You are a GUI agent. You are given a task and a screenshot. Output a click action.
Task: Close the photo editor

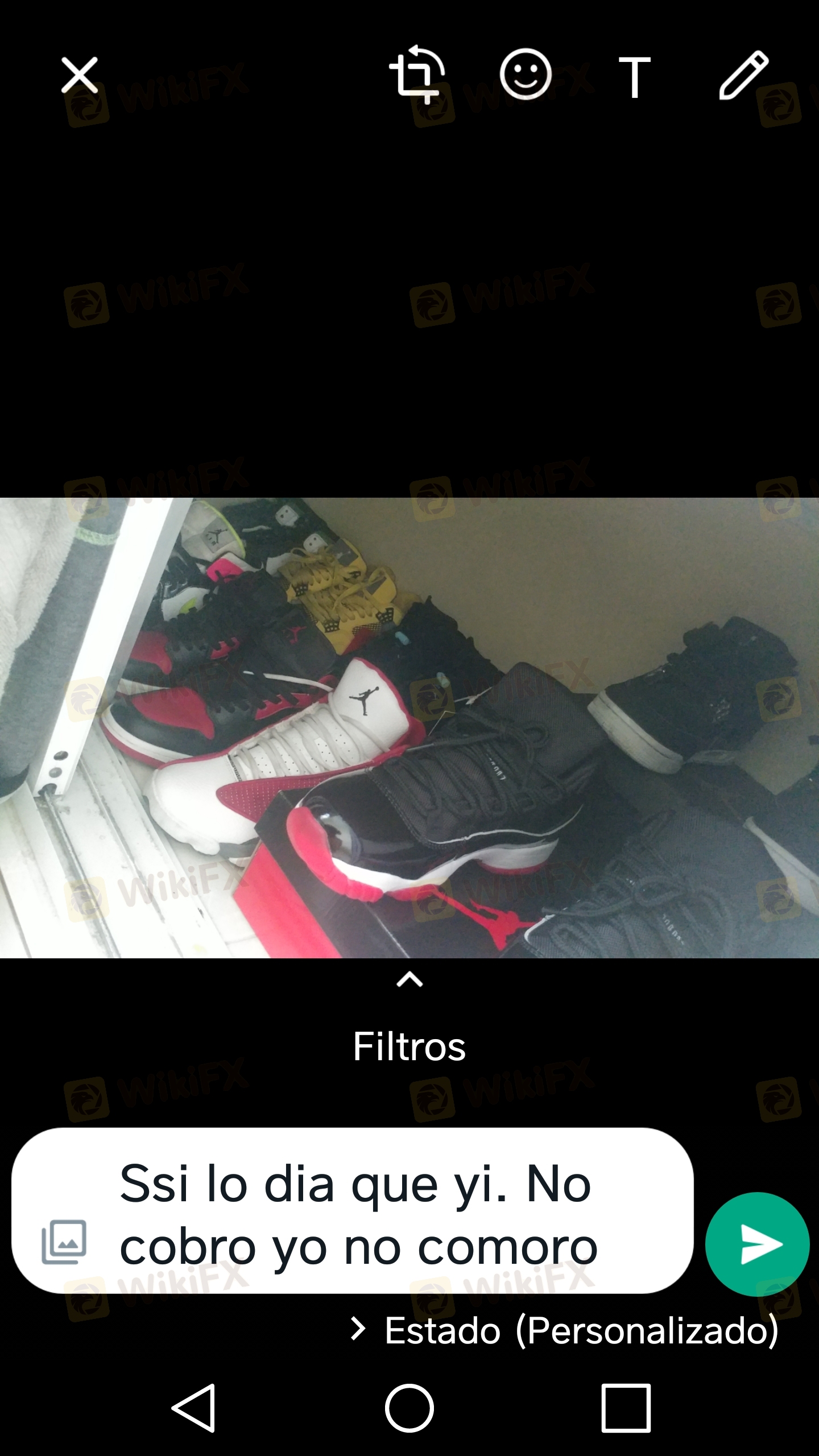coord(79,75)
